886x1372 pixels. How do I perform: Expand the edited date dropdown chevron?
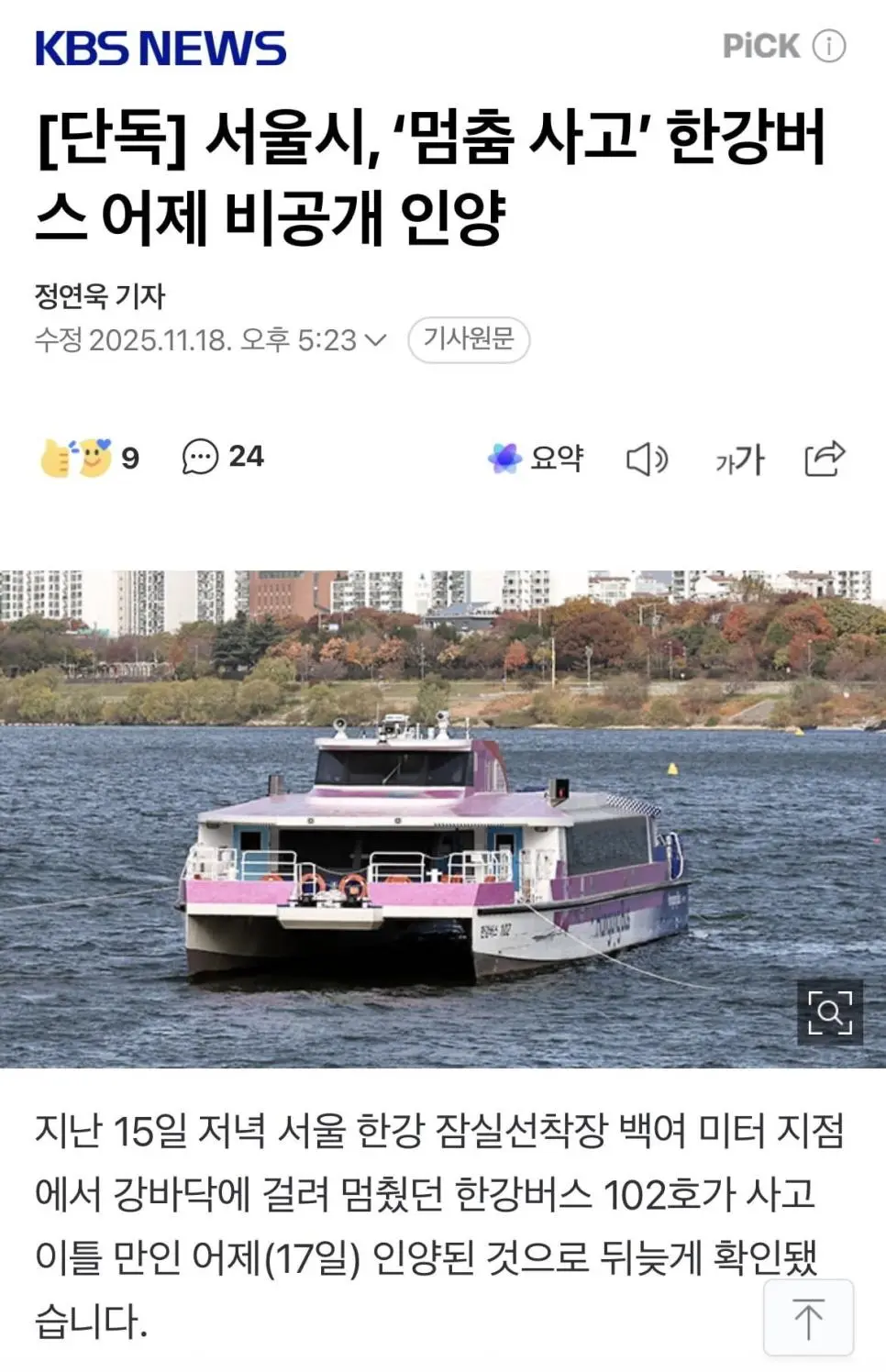375,340
